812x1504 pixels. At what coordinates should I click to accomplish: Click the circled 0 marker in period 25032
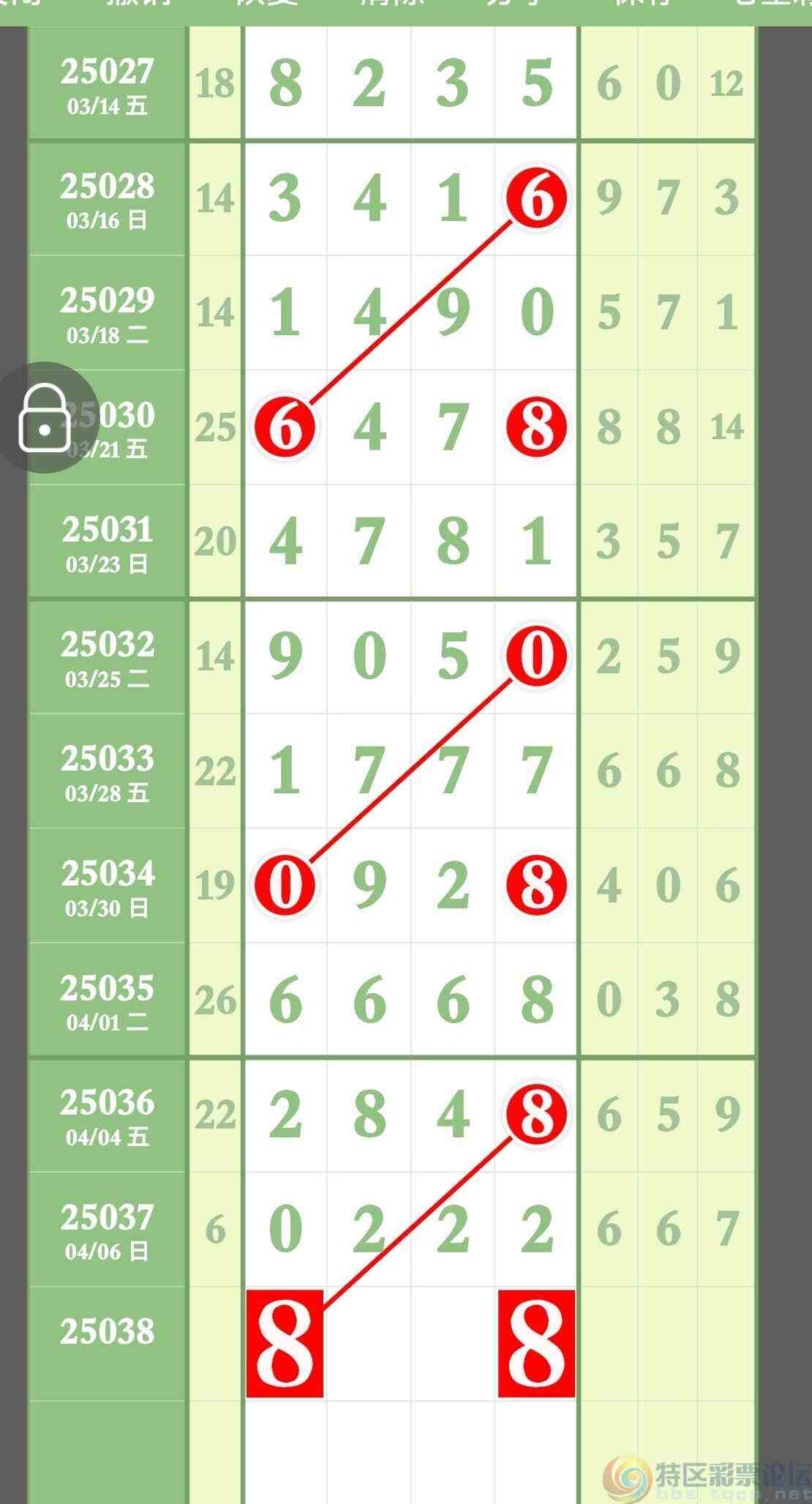pyautogui.click(x=536, y=655)
